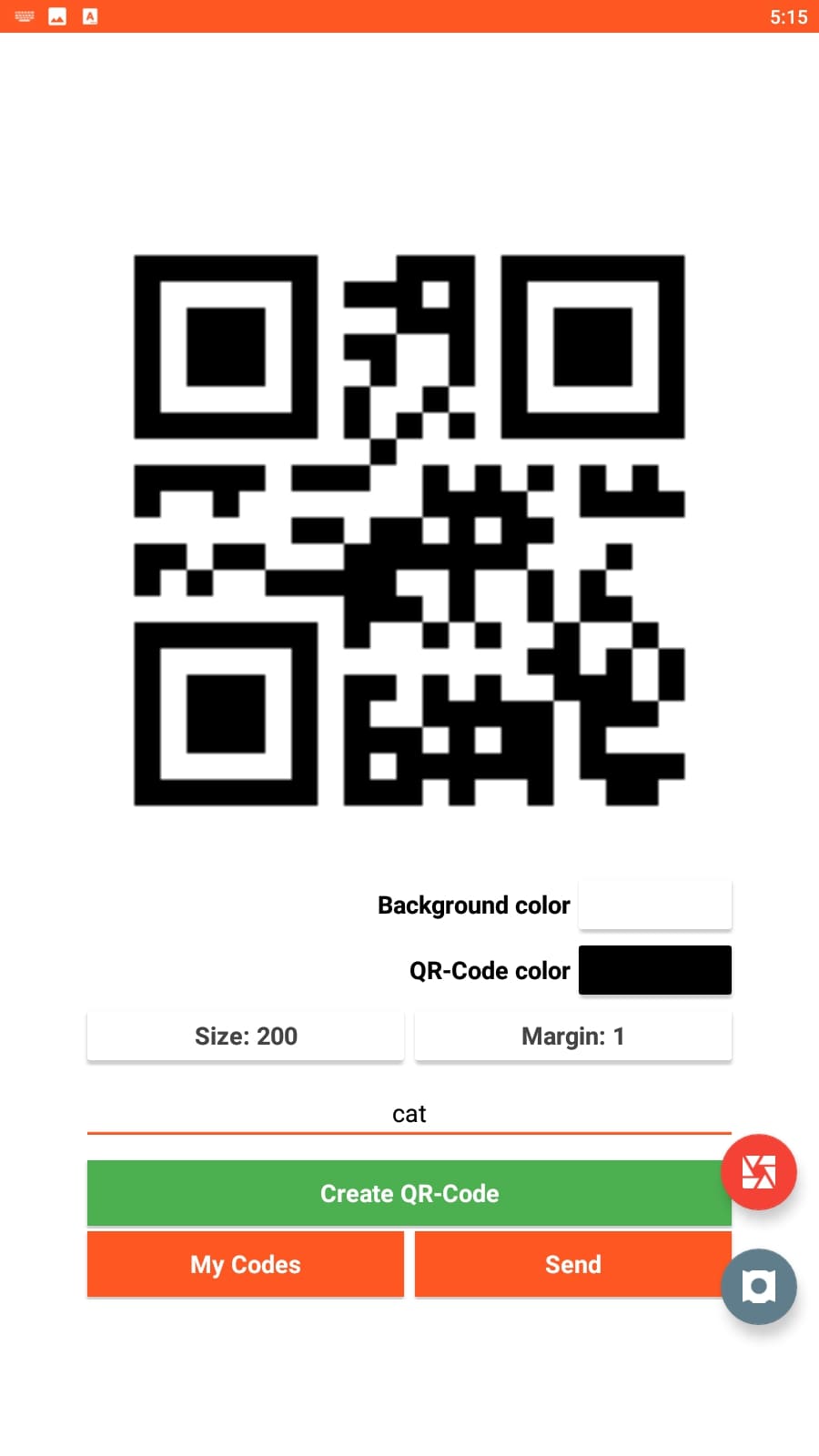Image resolution: width=819 pixels, height=1456 pixels.
Task: Tap the gray camera floating button
Action: click(x=759, y=1287)
